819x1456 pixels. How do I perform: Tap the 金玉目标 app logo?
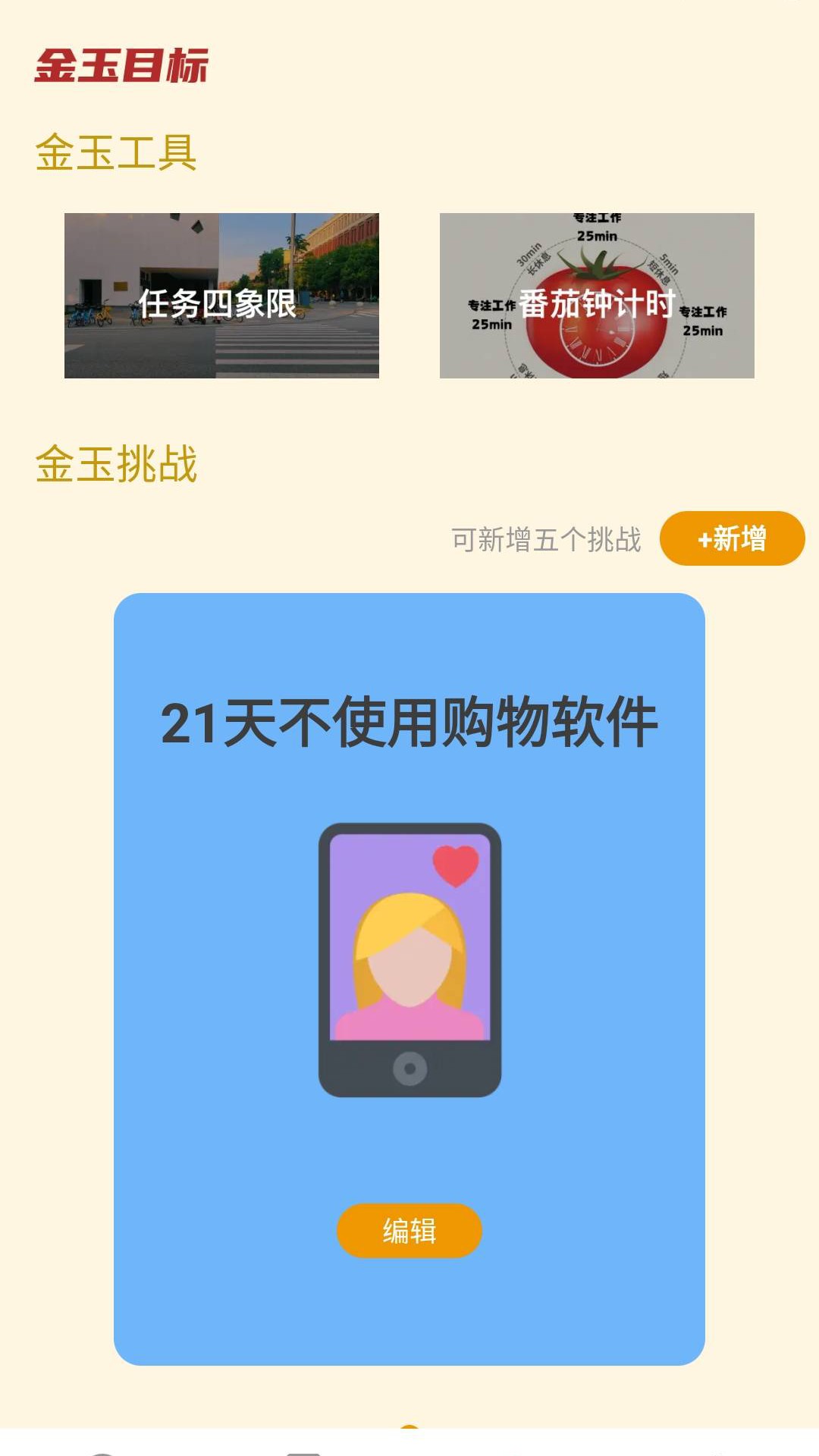121,67
